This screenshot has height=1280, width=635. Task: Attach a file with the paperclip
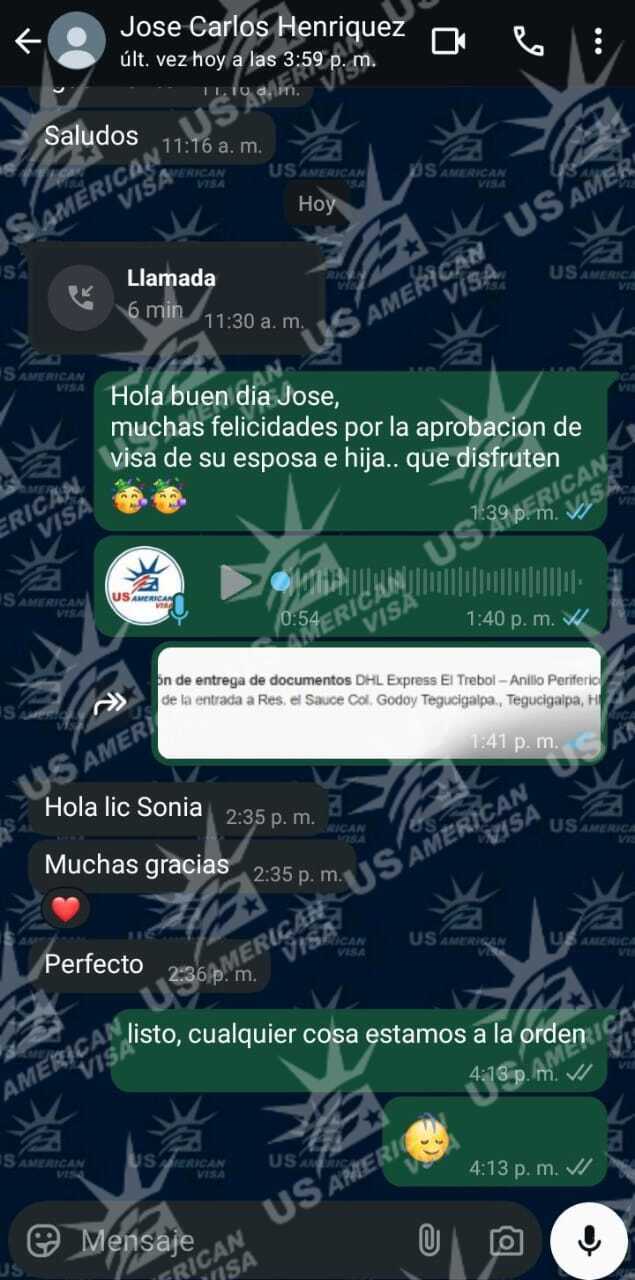click(429, 1241)
